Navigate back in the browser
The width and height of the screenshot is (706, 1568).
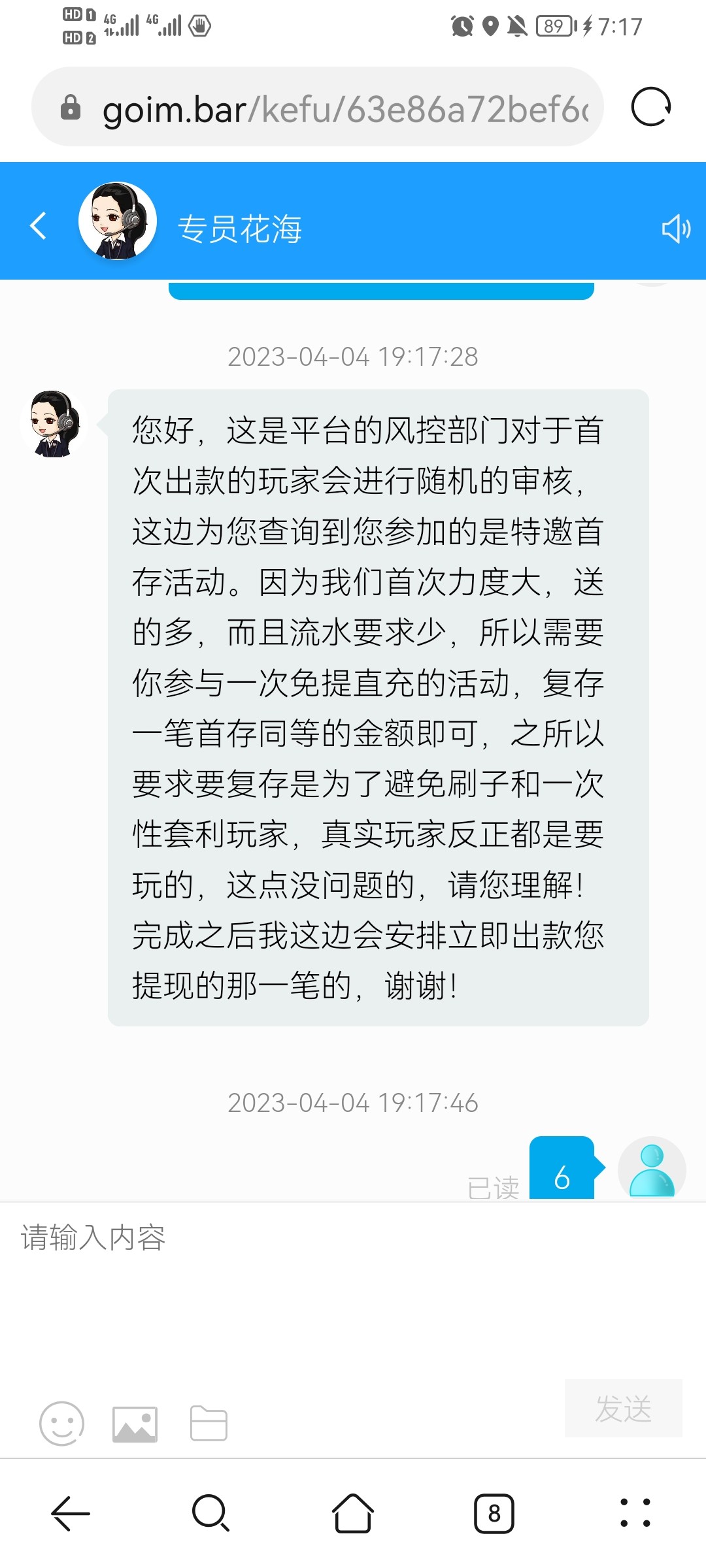pyautogui.click(x=71, y=1513)
